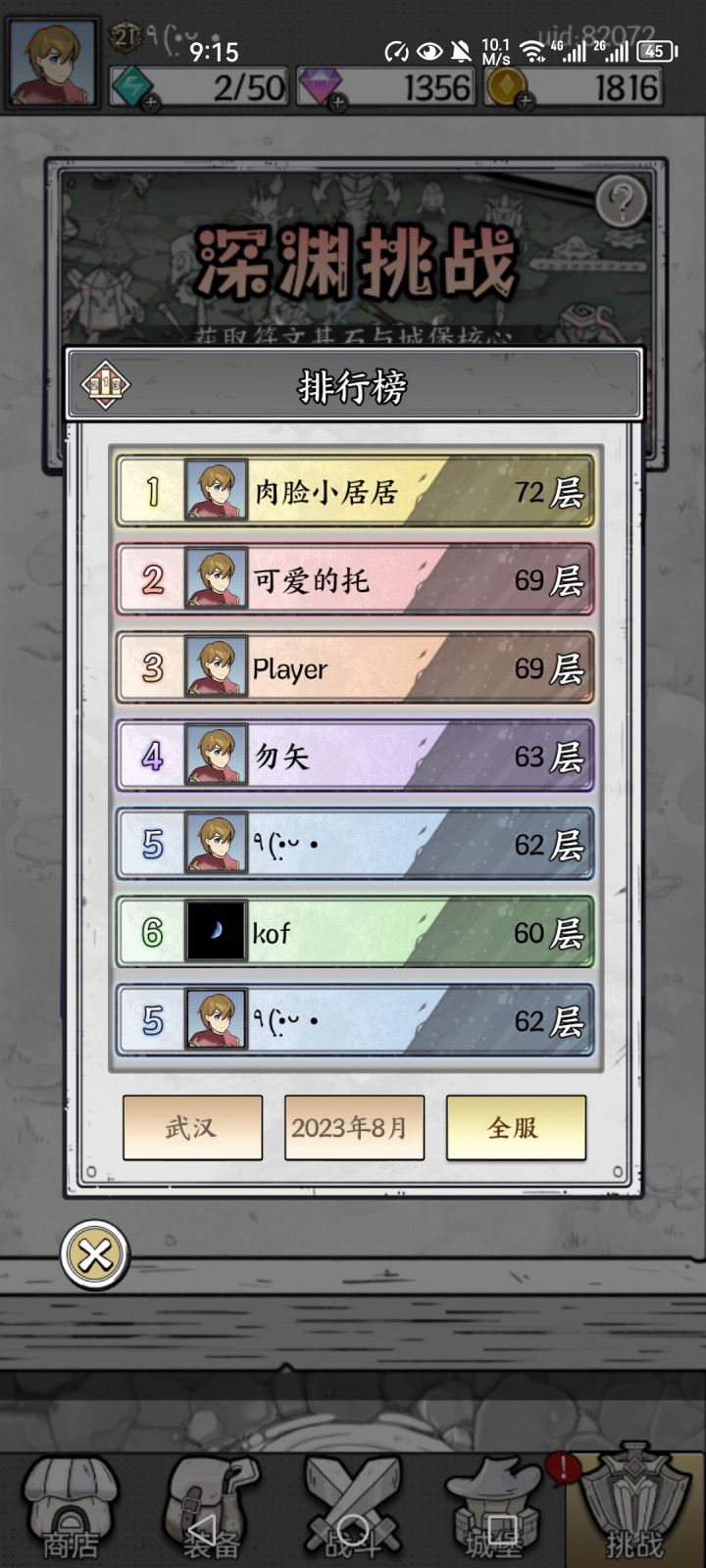The height and width of the screenshot is (1568, 706).
Task: Close the leaderboard with the X button
Action: (x=93, y=1255)
